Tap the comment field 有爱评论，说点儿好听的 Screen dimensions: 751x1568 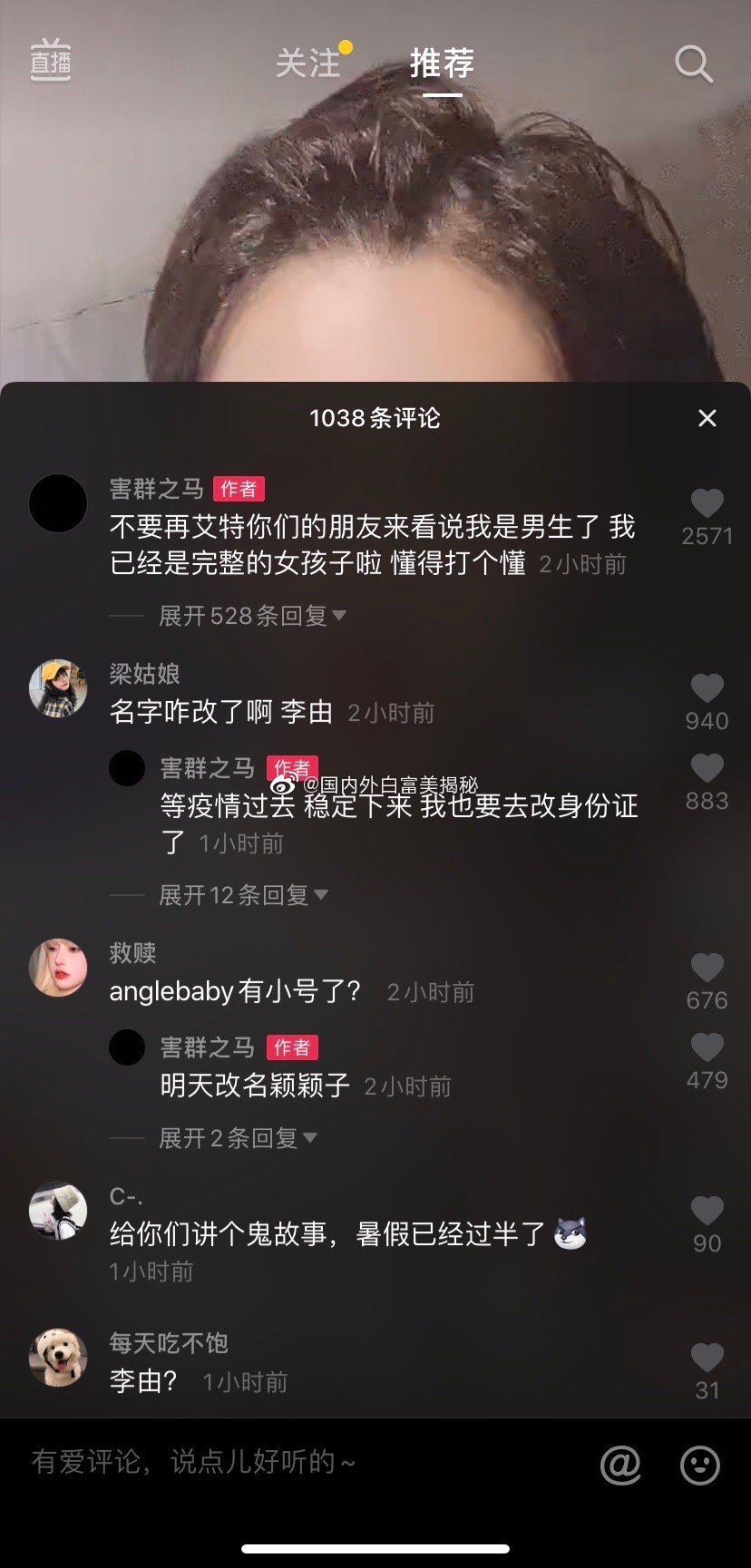(272, 1462)
